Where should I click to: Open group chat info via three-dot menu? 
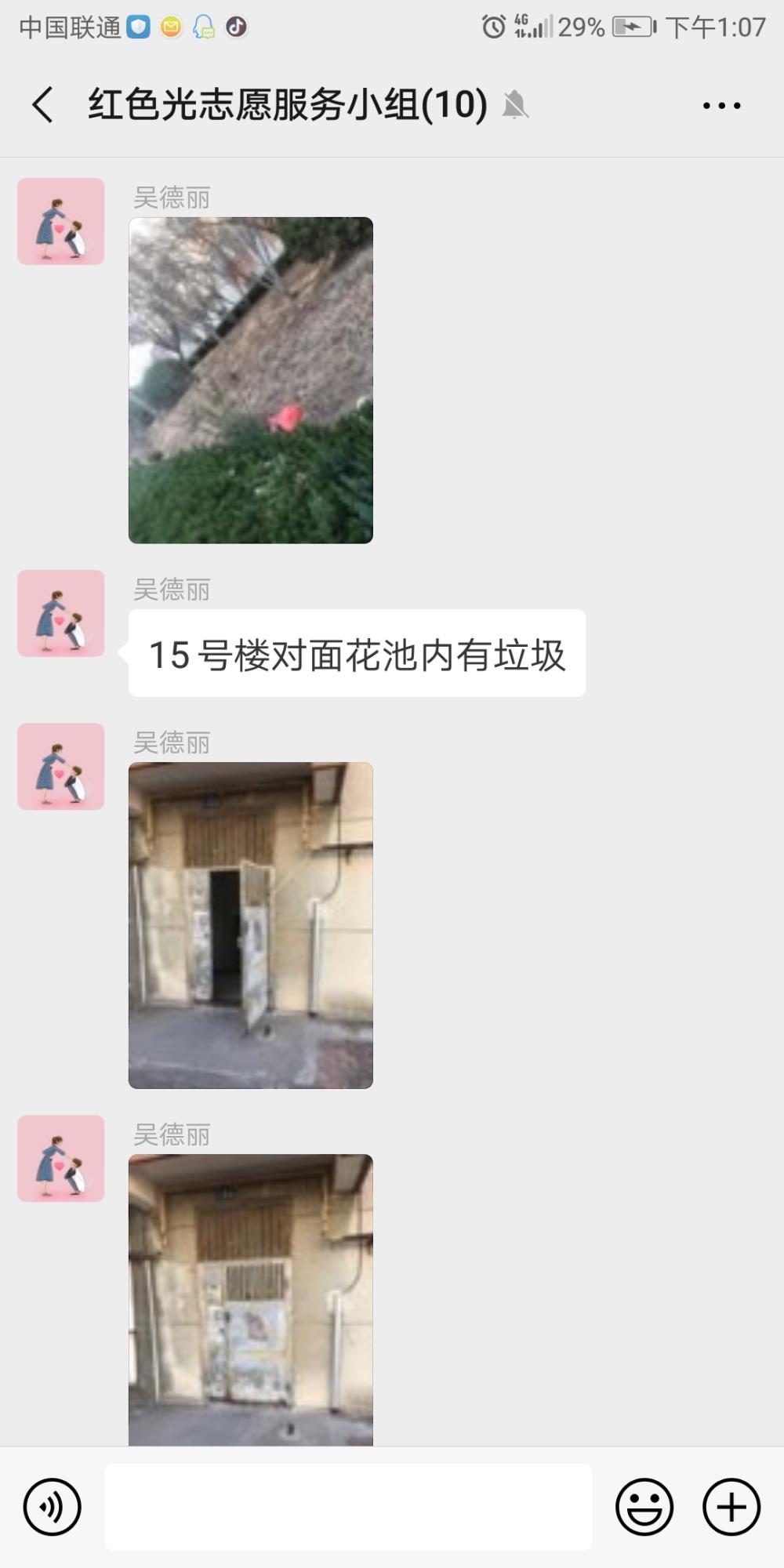tap(721, 105)
